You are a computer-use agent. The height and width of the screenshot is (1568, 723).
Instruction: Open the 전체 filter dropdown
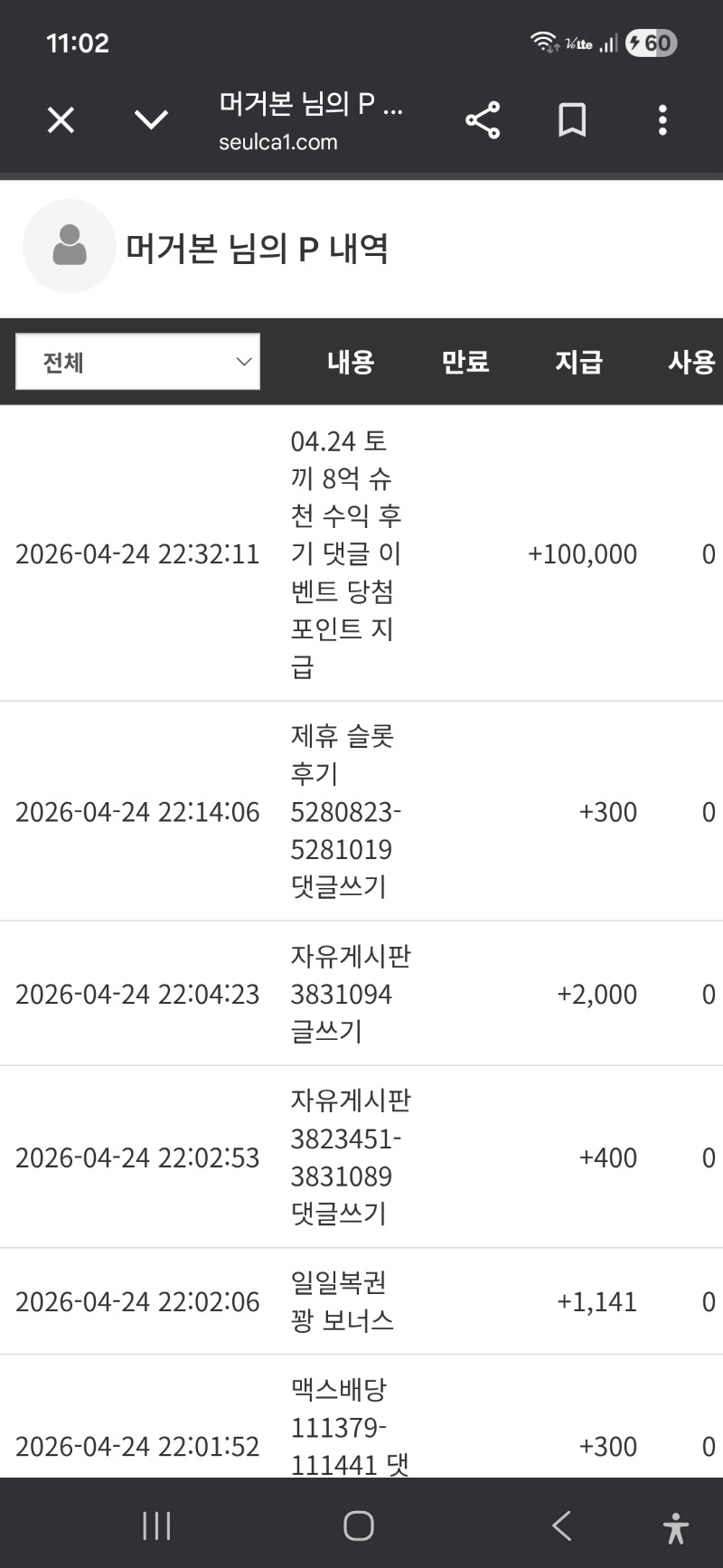pyautogui.click(x=138, y=362)
